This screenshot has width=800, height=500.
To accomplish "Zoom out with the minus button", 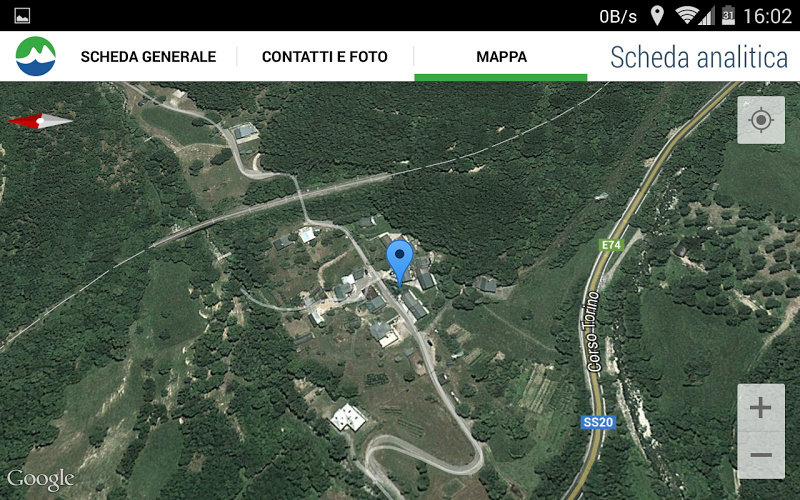I will pos(761,455).
